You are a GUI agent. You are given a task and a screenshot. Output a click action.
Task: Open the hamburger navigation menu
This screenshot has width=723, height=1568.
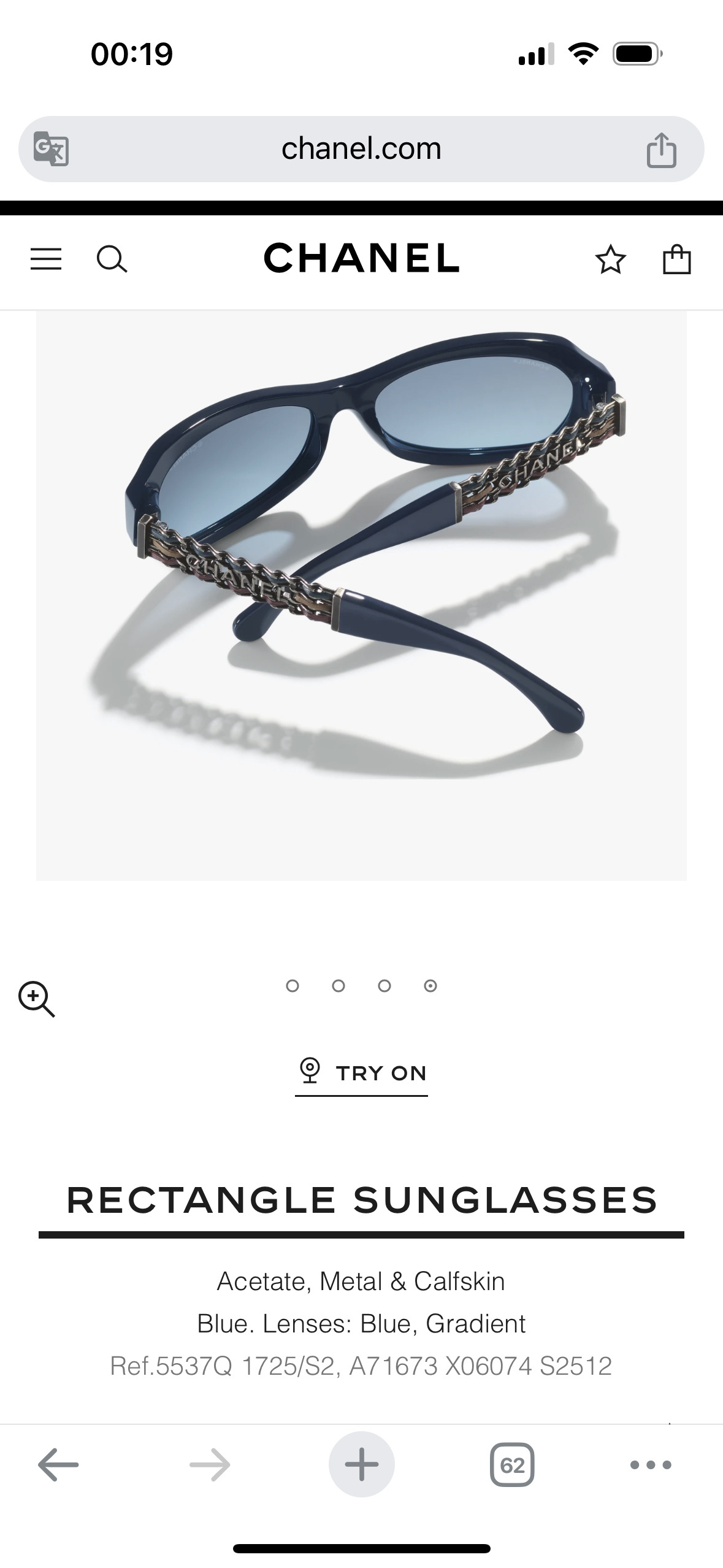[45, 259]
